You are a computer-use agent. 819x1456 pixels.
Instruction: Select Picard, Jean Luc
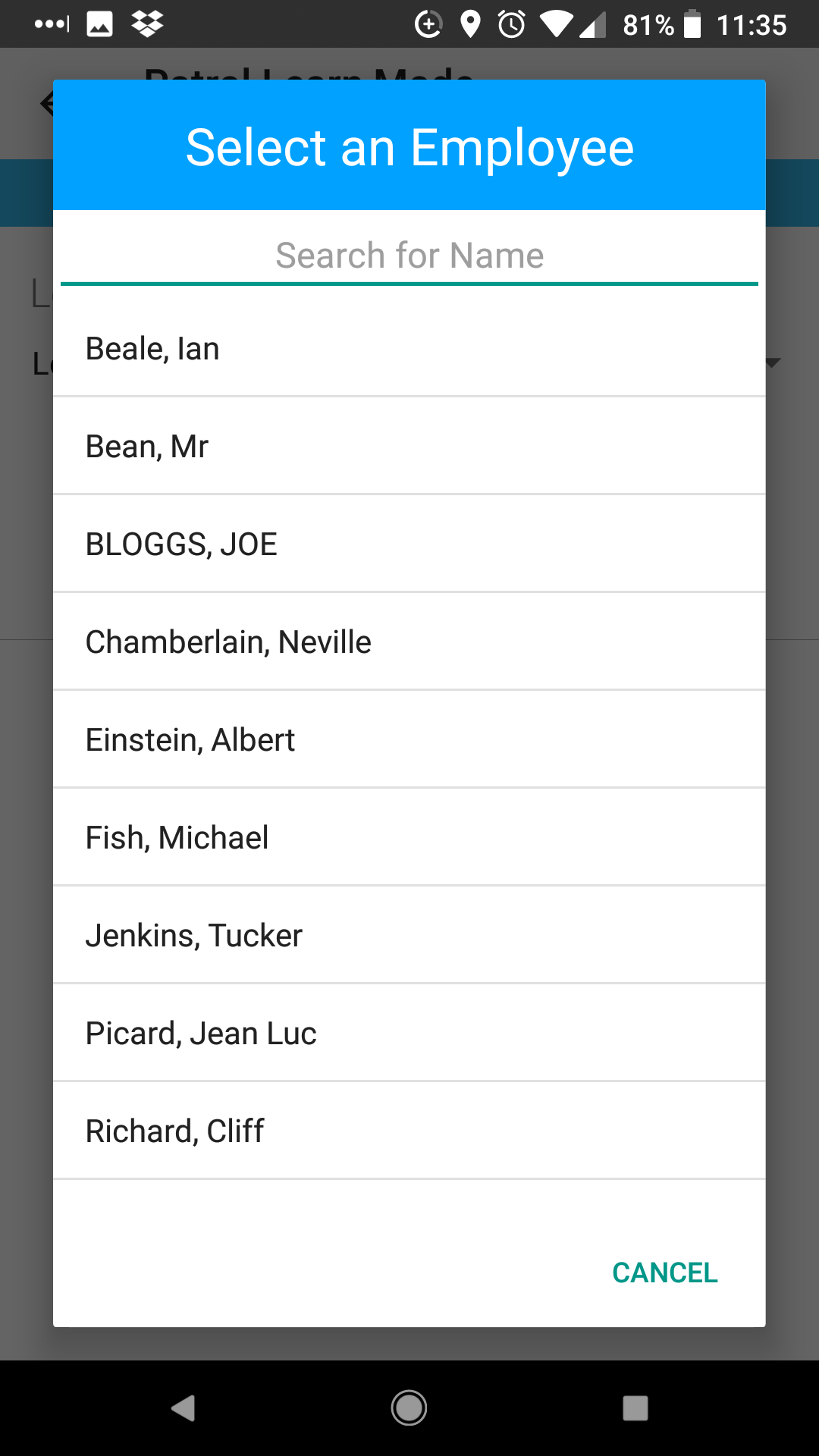tap(409, 1034)
